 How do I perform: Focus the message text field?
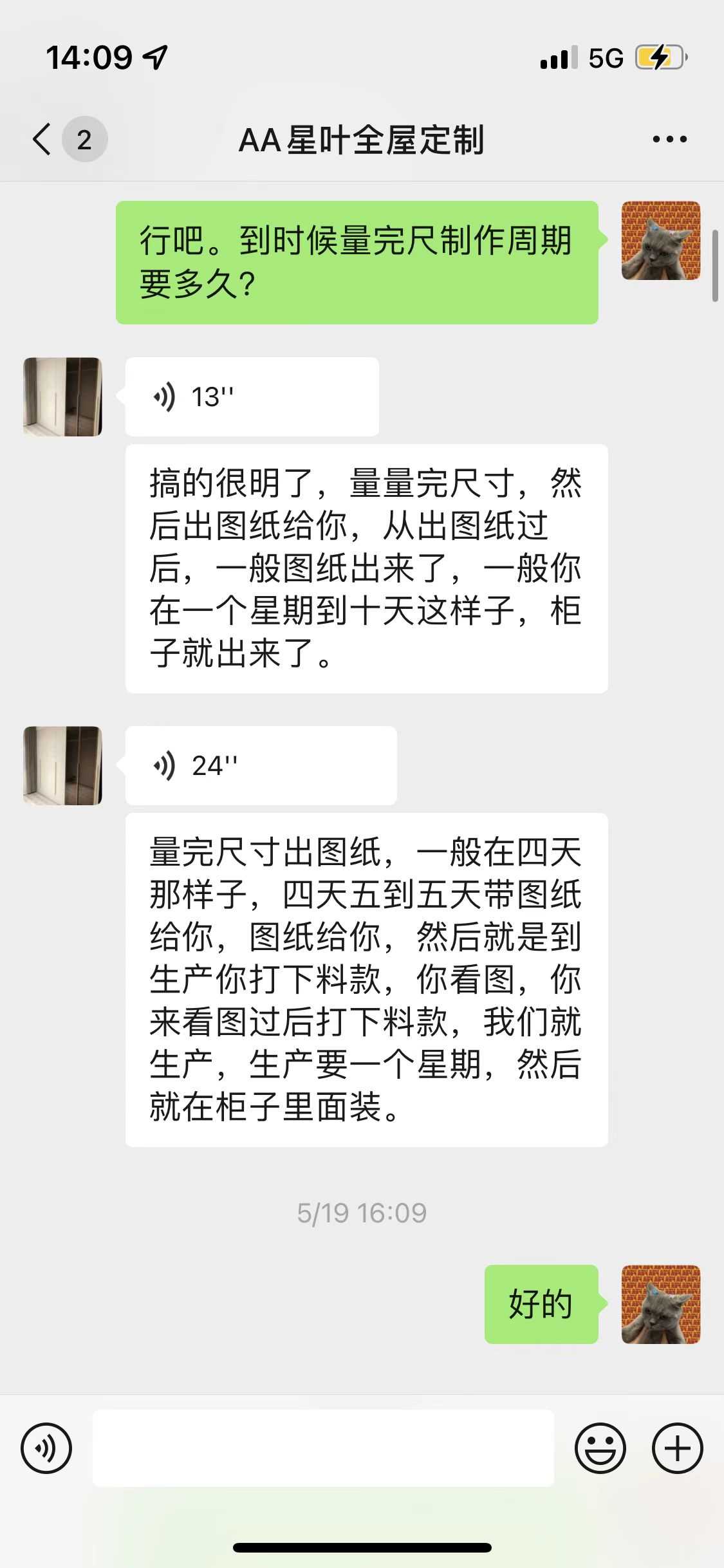tap(323, 1448)
